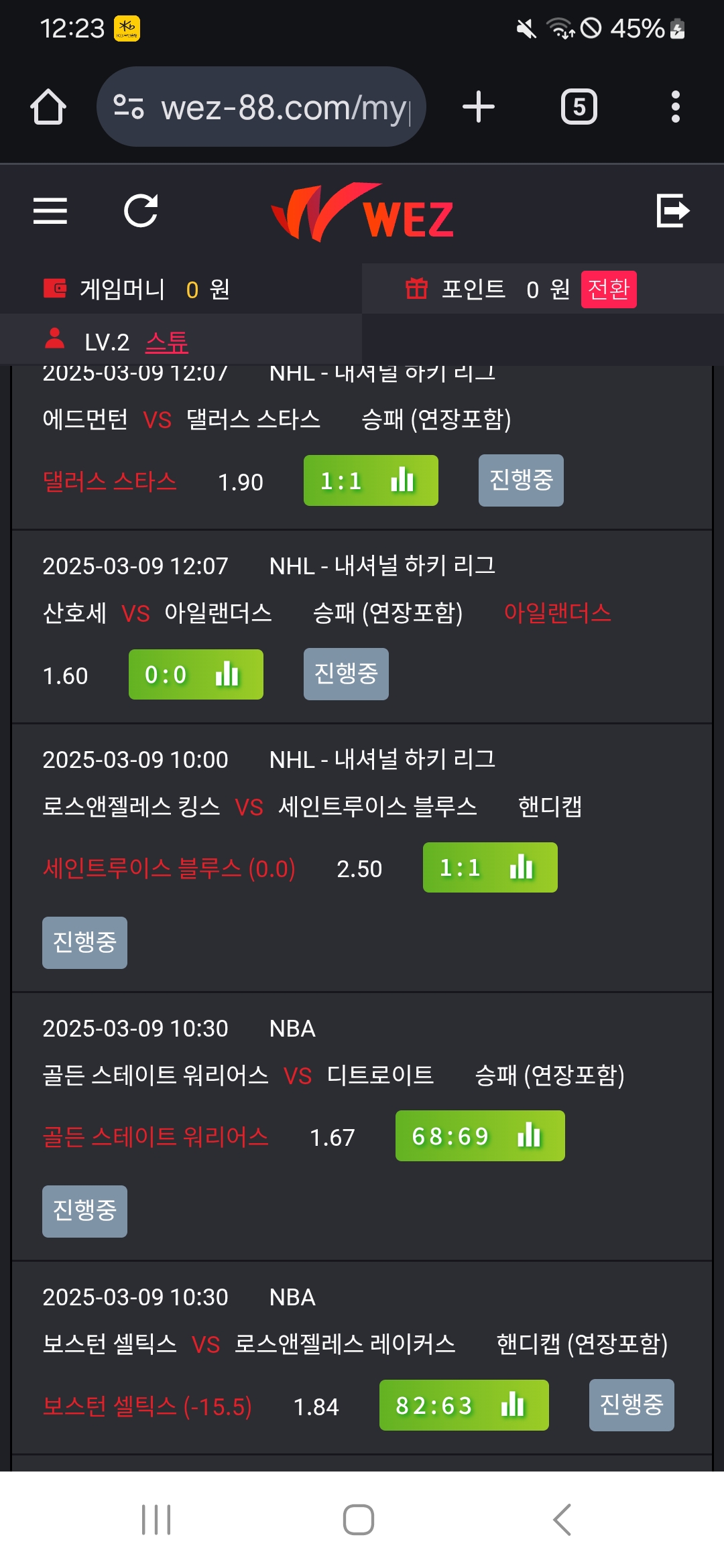
Task: View the 82:63 score for 보스턴 셀틱스
Action: 464,1405
